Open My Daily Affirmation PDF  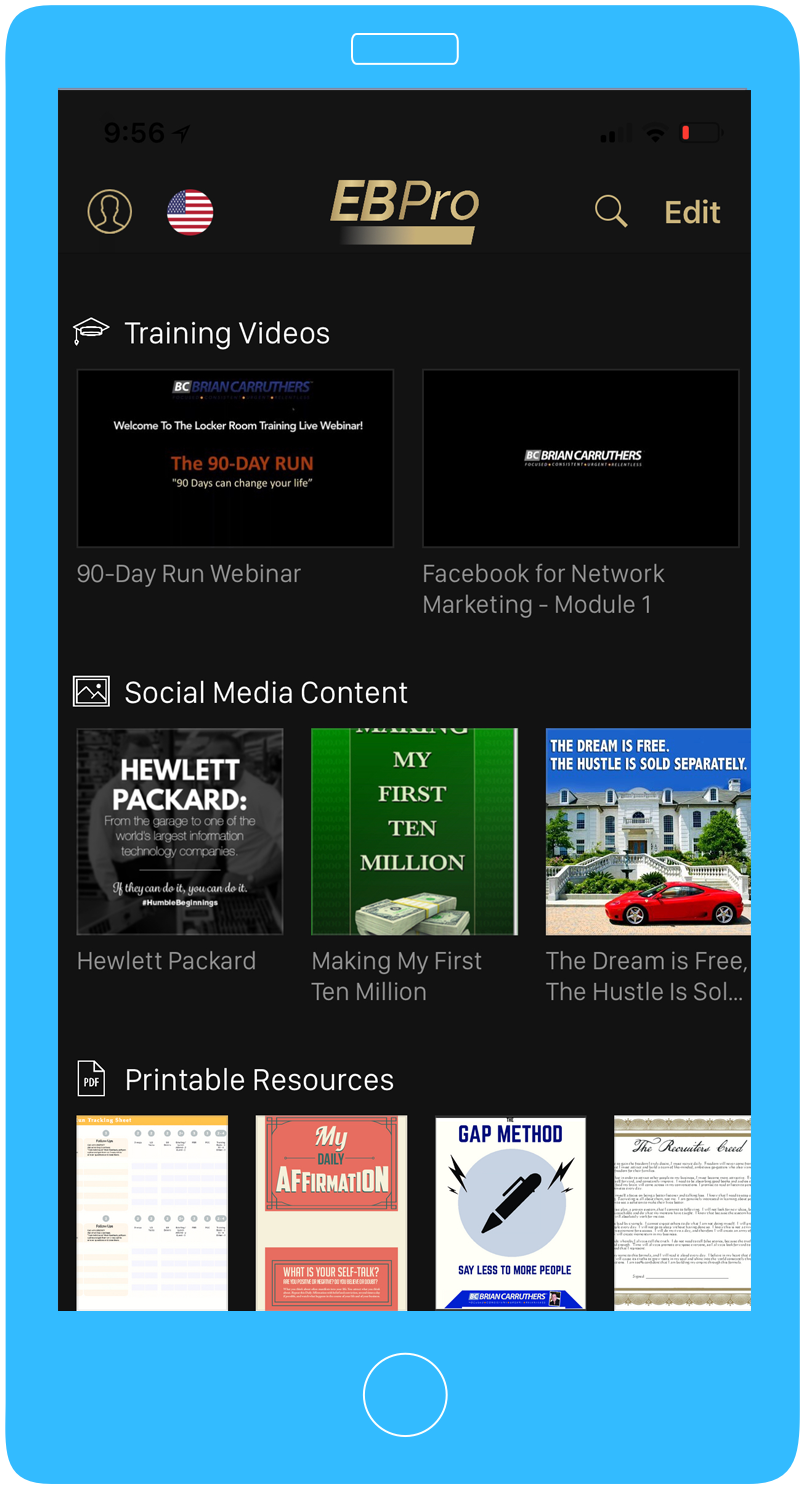tap(331, 1212)
